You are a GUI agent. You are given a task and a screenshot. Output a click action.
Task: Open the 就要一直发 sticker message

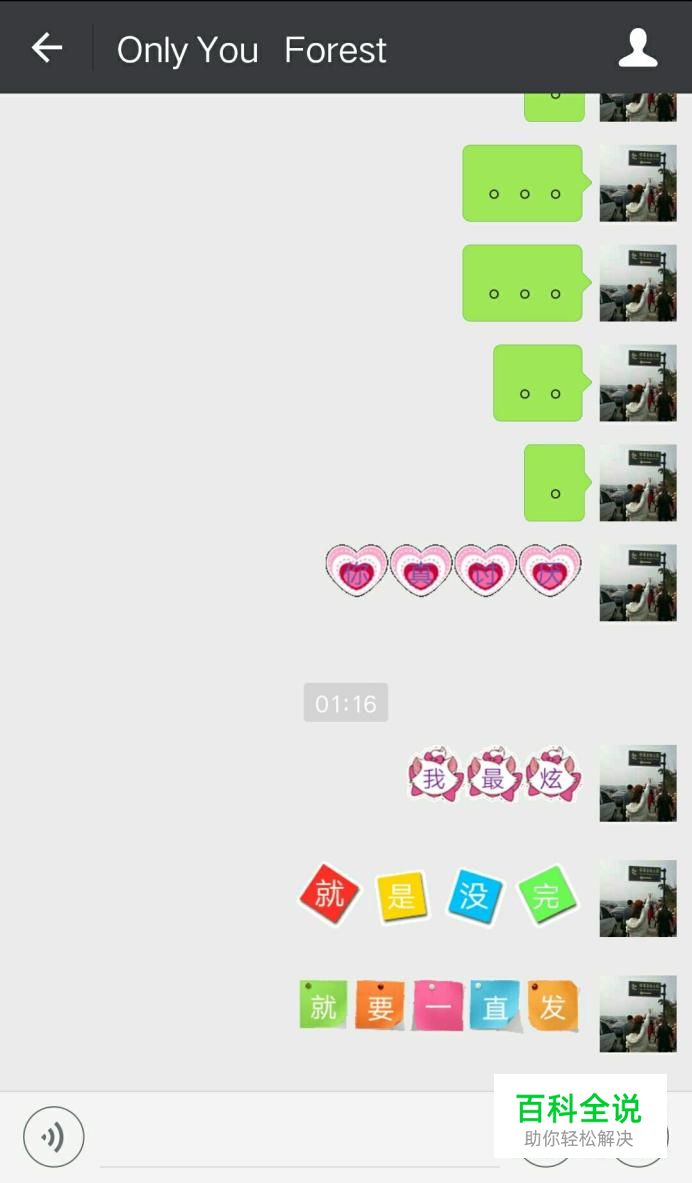[439, 1006]
